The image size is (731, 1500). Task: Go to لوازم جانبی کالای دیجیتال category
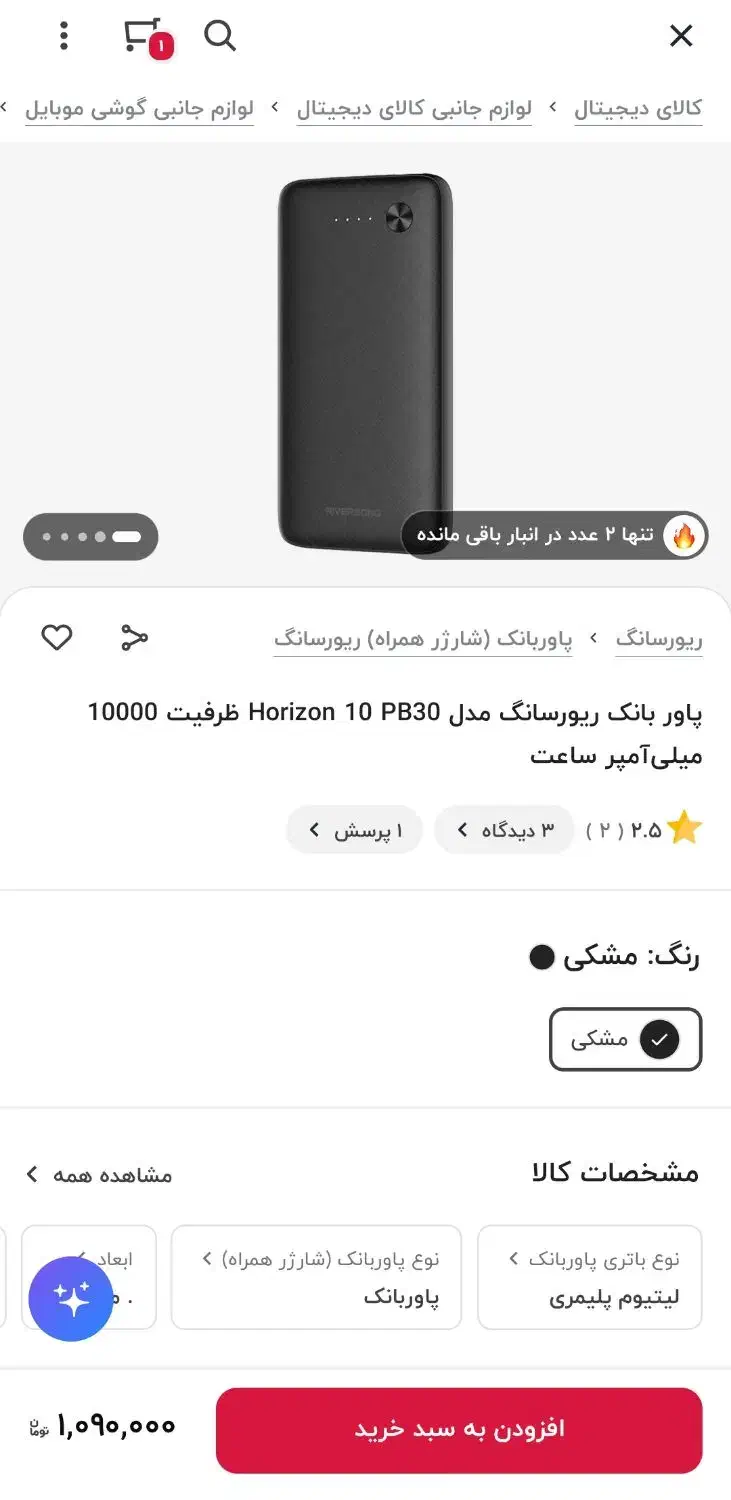414,109
